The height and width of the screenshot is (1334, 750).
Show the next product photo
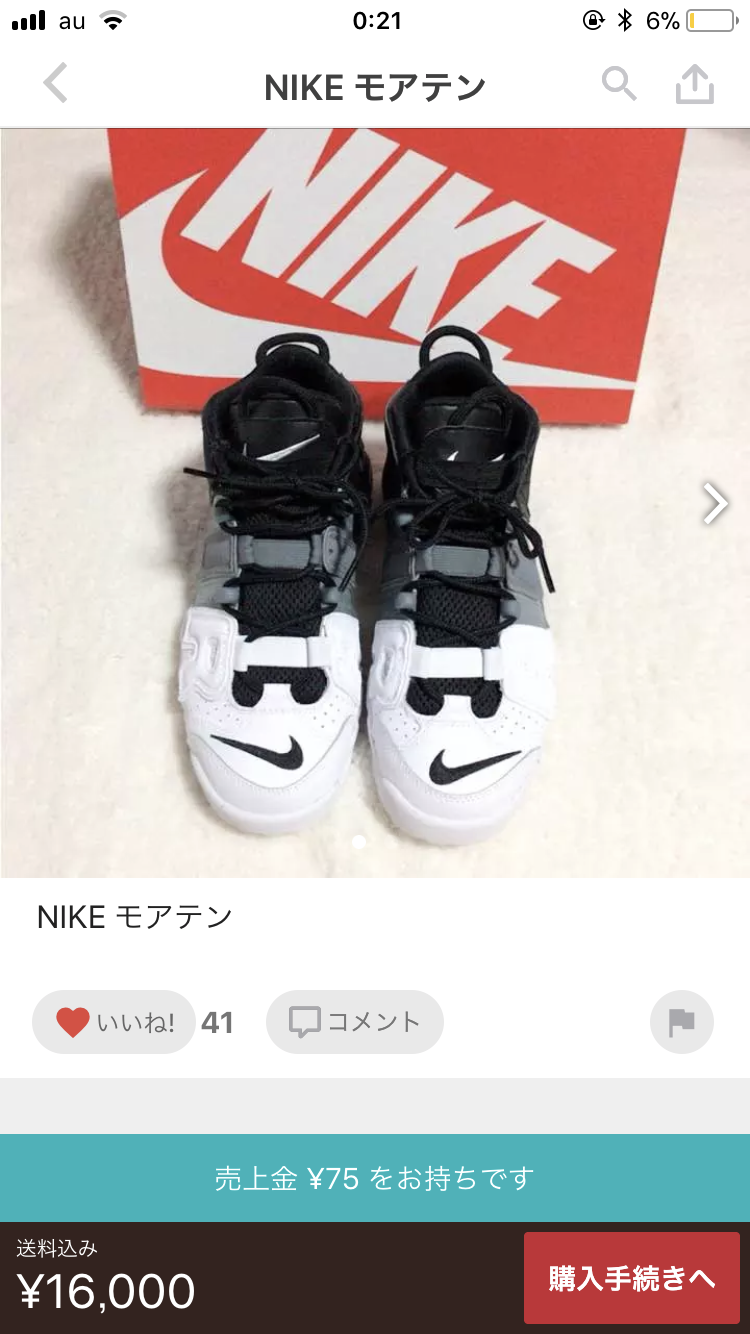click(715, 503)
